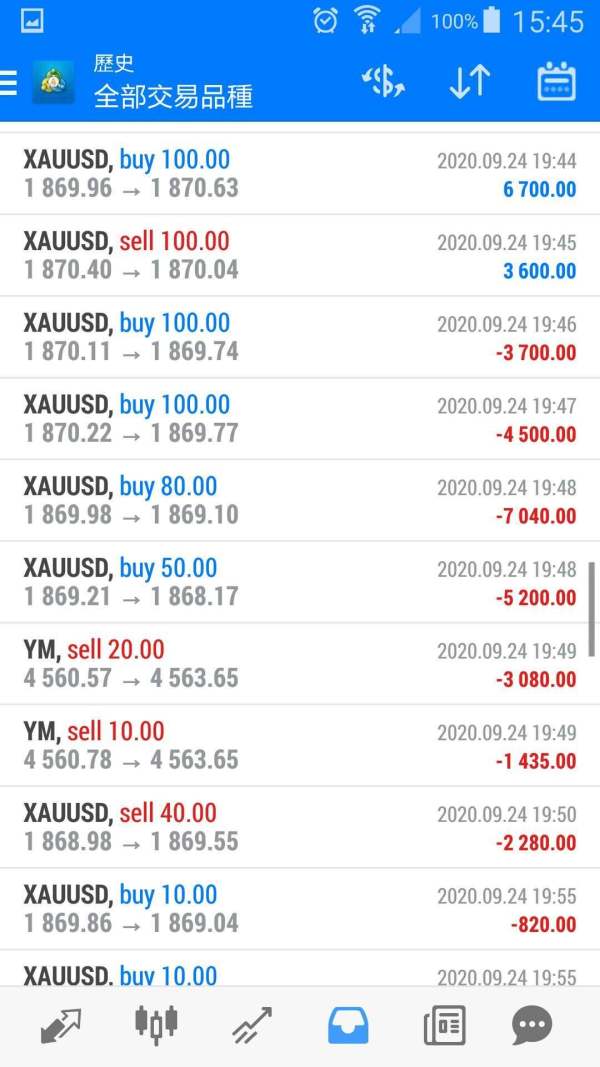Filter history by trading symbol

click(x=383, y=82)
